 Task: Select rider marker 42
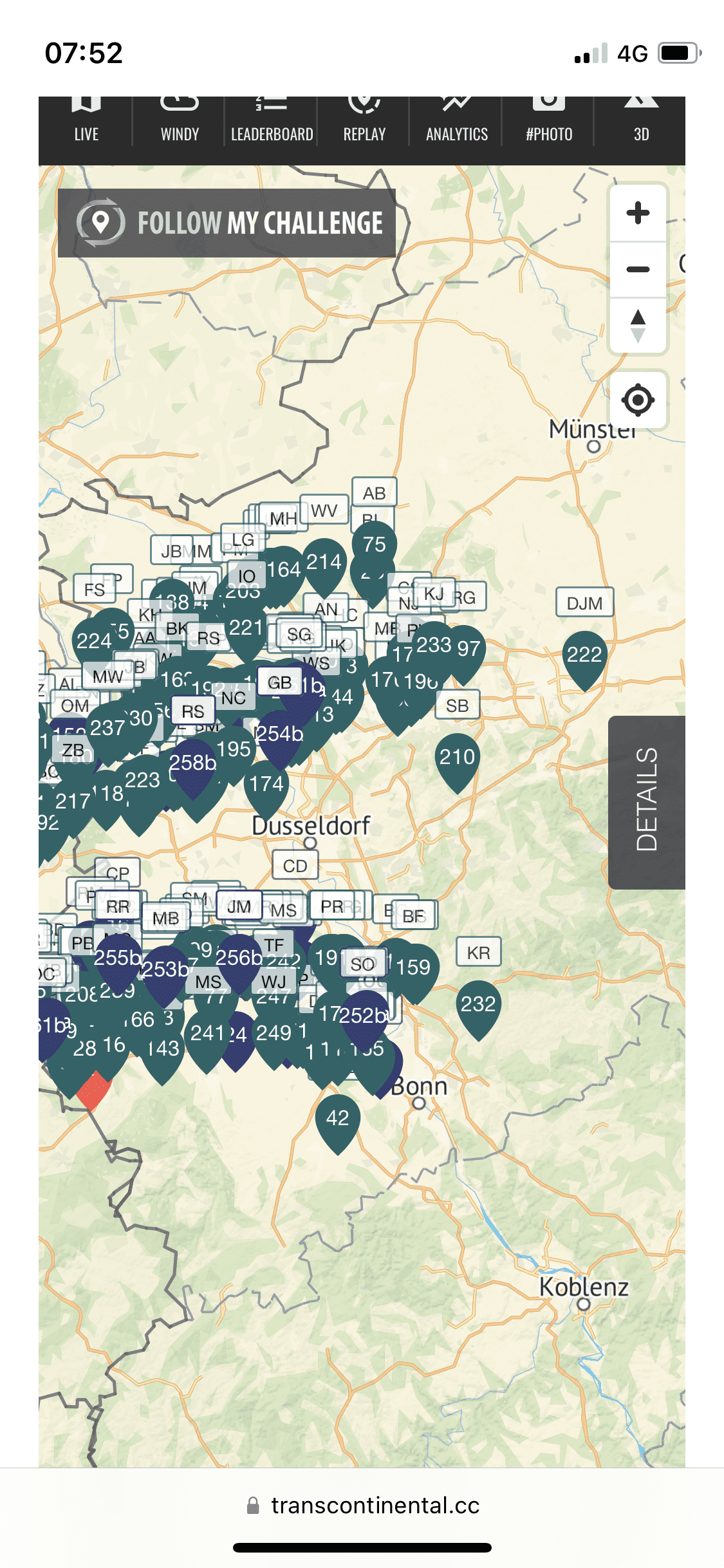[337, 1119]
